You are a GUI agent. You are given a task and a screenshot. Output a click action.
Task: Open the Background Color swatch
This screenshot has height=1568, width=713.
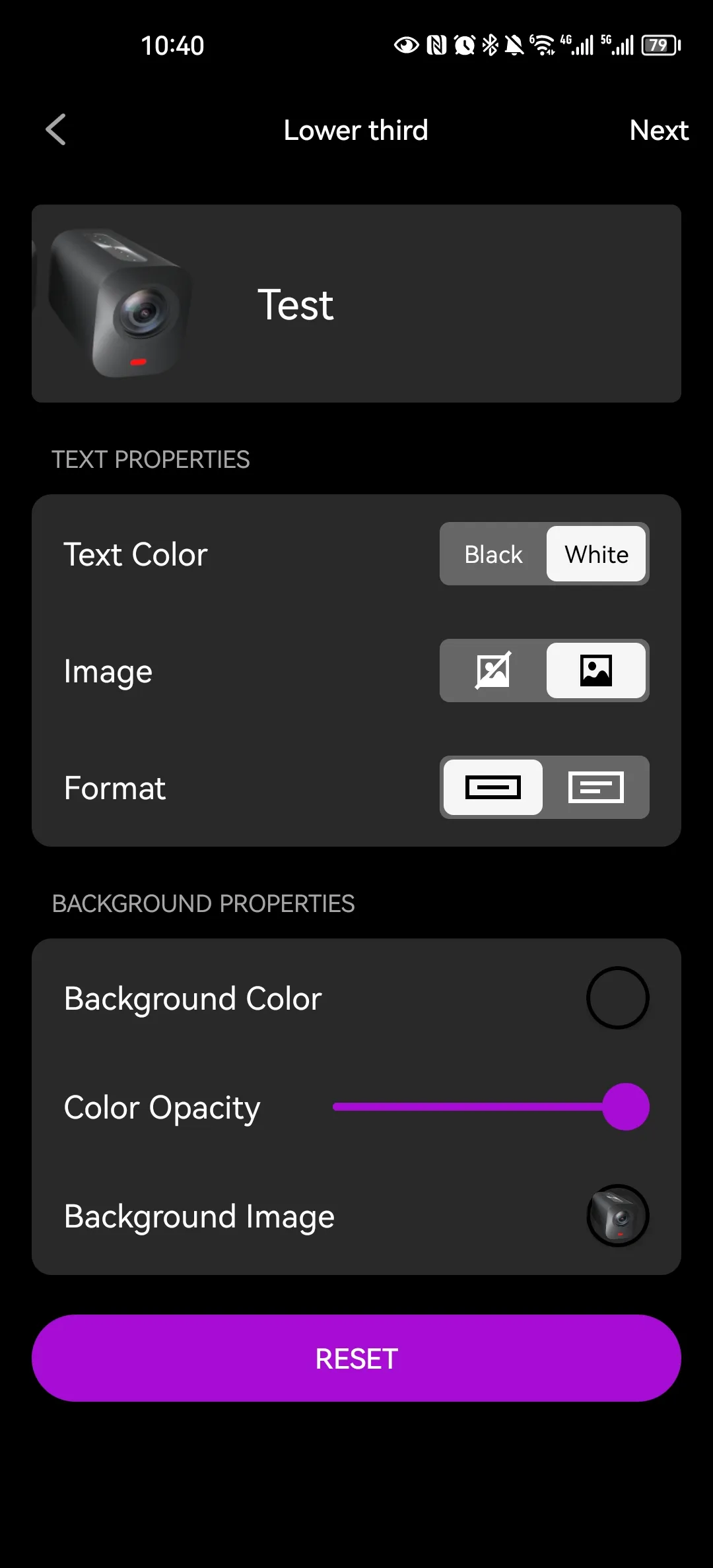pyautogui.click(x=618, y=998)
